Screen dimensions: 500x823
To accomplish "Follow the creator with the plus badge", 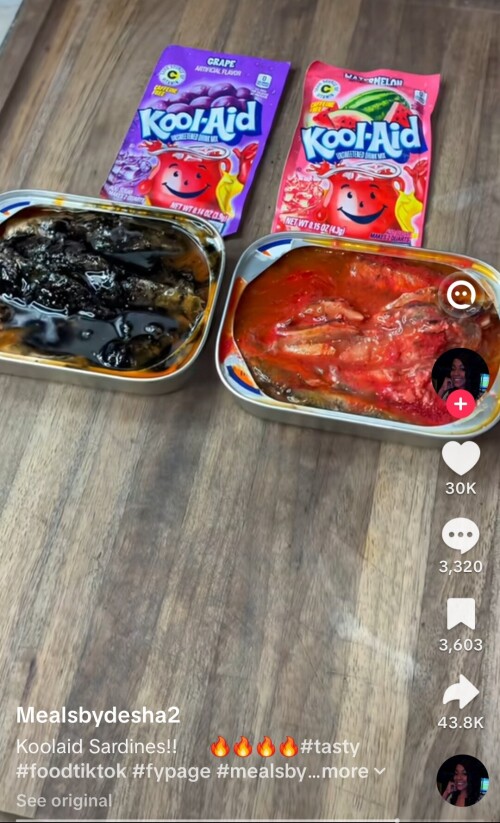I will point(461,404).
